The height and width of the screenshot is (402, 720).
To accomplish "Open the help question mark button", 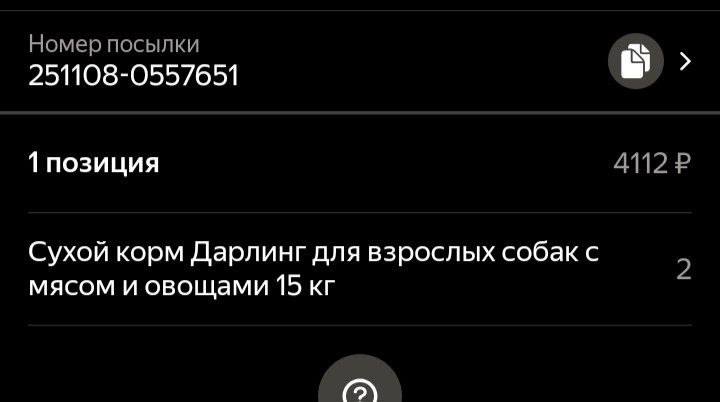I will (359, 388).
